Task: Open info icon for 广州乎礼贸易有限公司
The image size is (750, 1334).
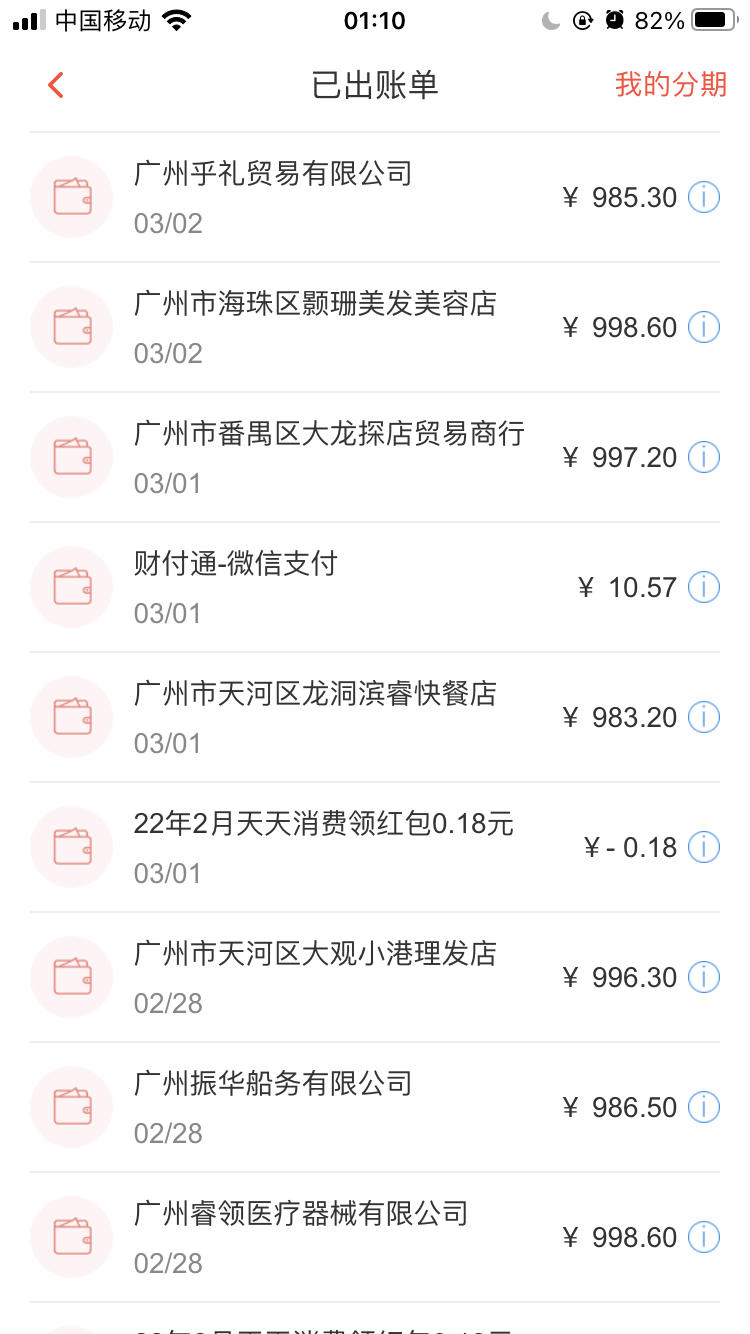Action: pyautogui.click(x=704, y=198)
